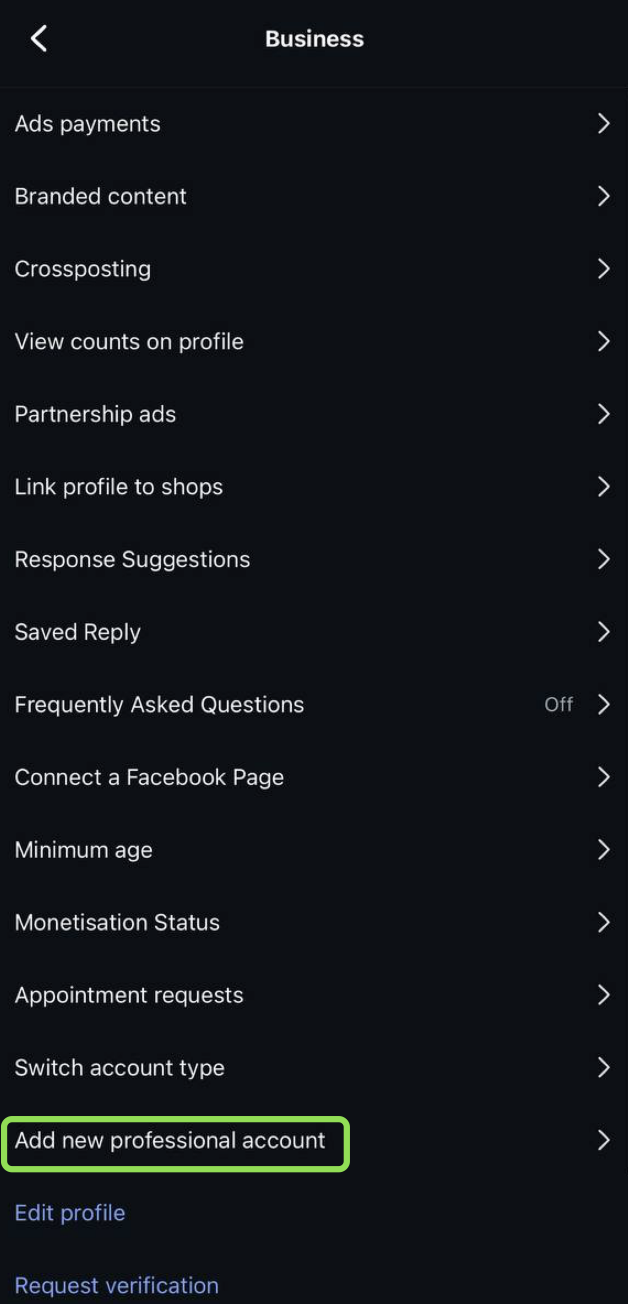This screenshot has width=628, height=1304.
Task: Go back from the Business screen
Action: point(38,39)
